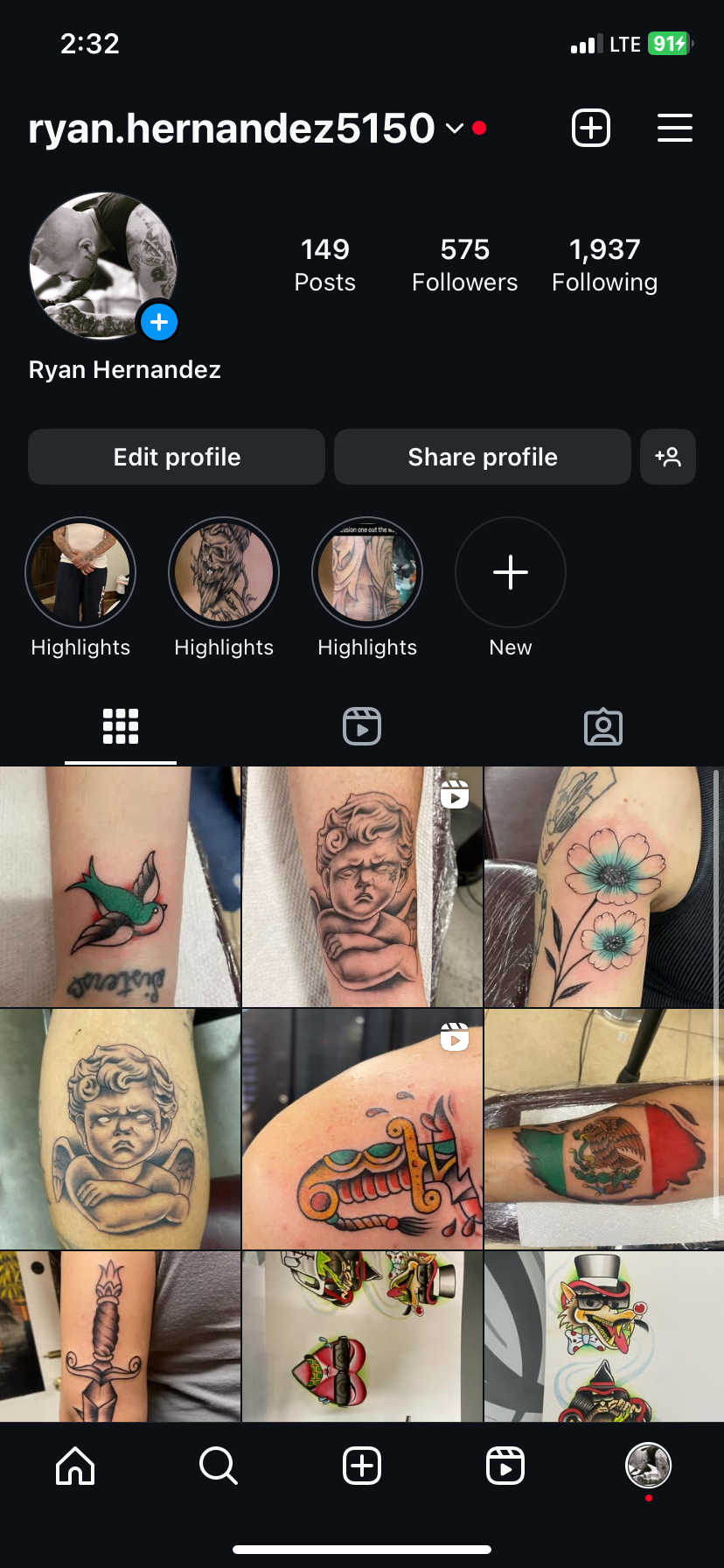724x1568 pixels.
Task: Open the blue flowers tattoo post
Action: pyautogui.click(x=603, y=886)
